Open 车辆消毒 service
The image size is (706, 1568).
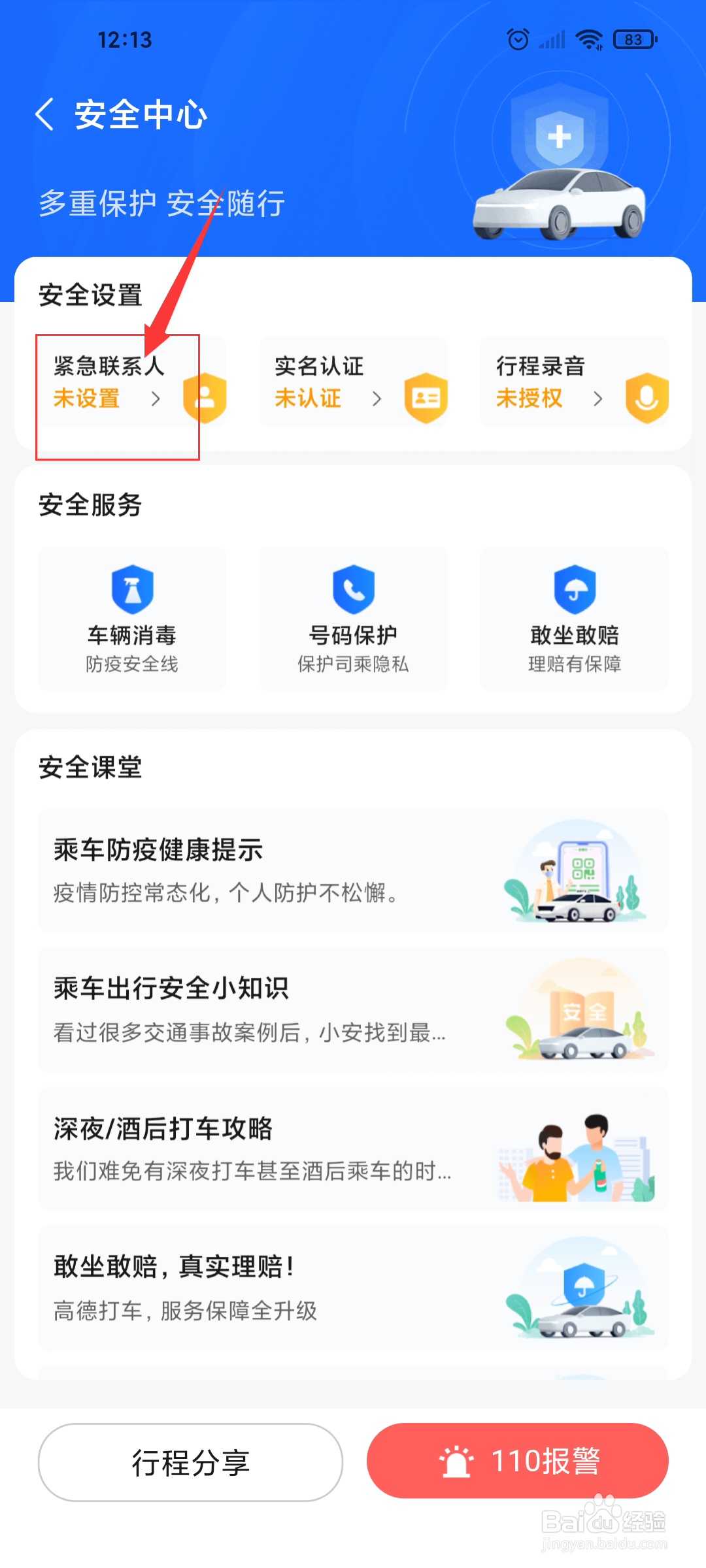pyautogui.click(x=132, y=618)
